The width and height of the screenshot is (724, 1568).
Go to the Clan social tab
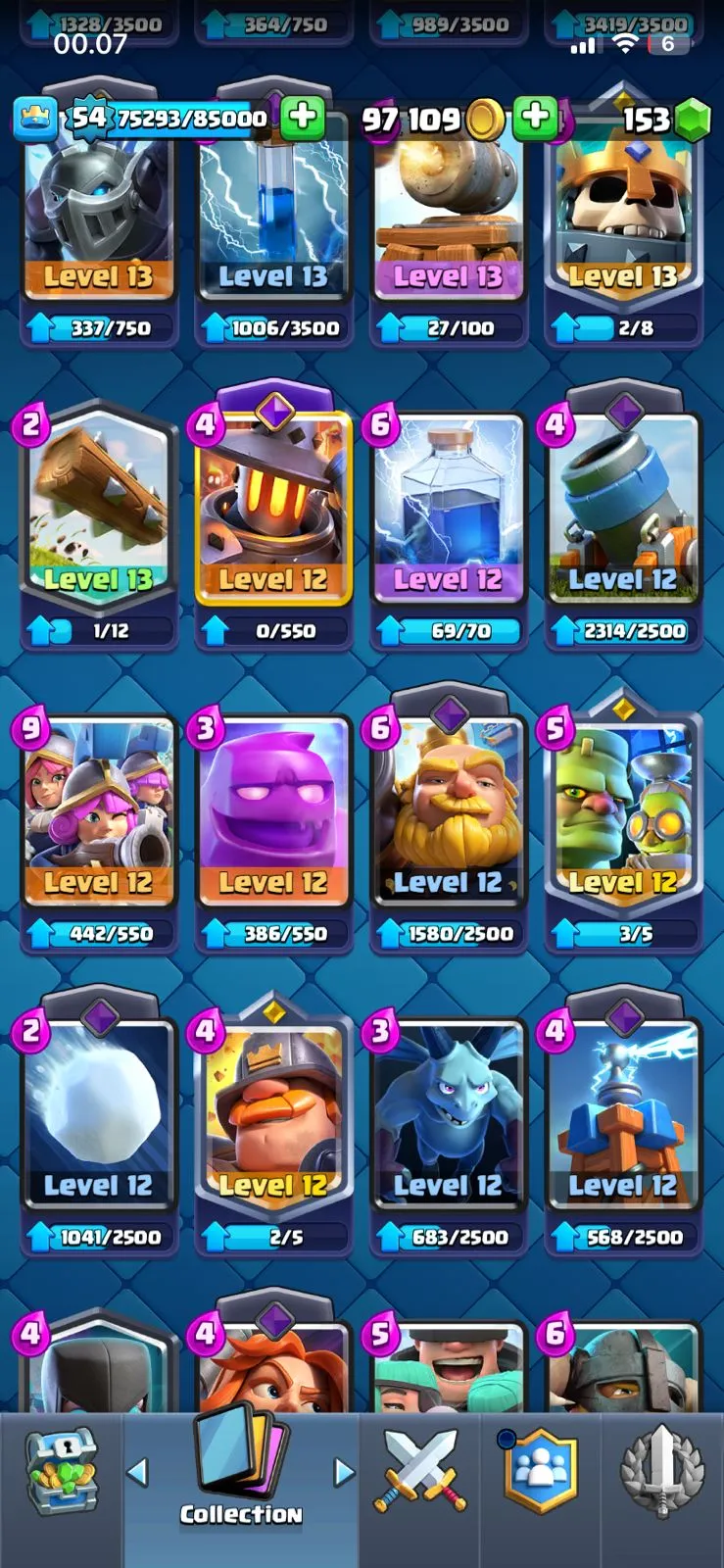coord(540,1470)
